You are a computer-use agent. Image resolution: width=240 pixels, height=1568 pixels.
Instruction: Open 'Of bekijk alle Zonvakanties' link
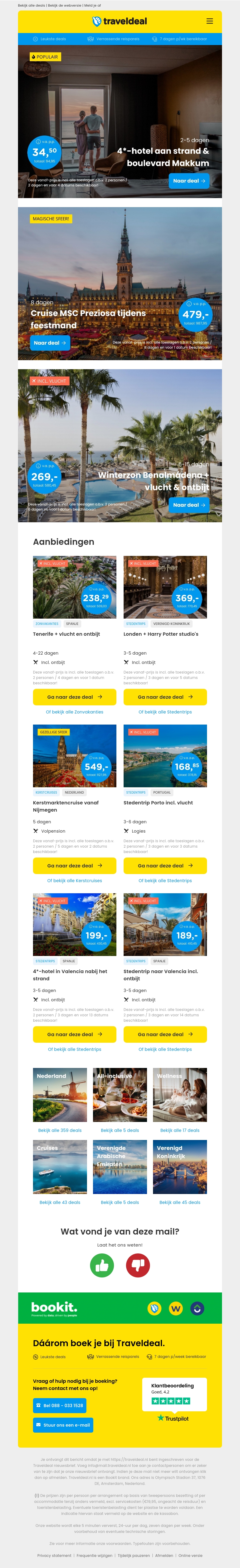tap(74, 712)
